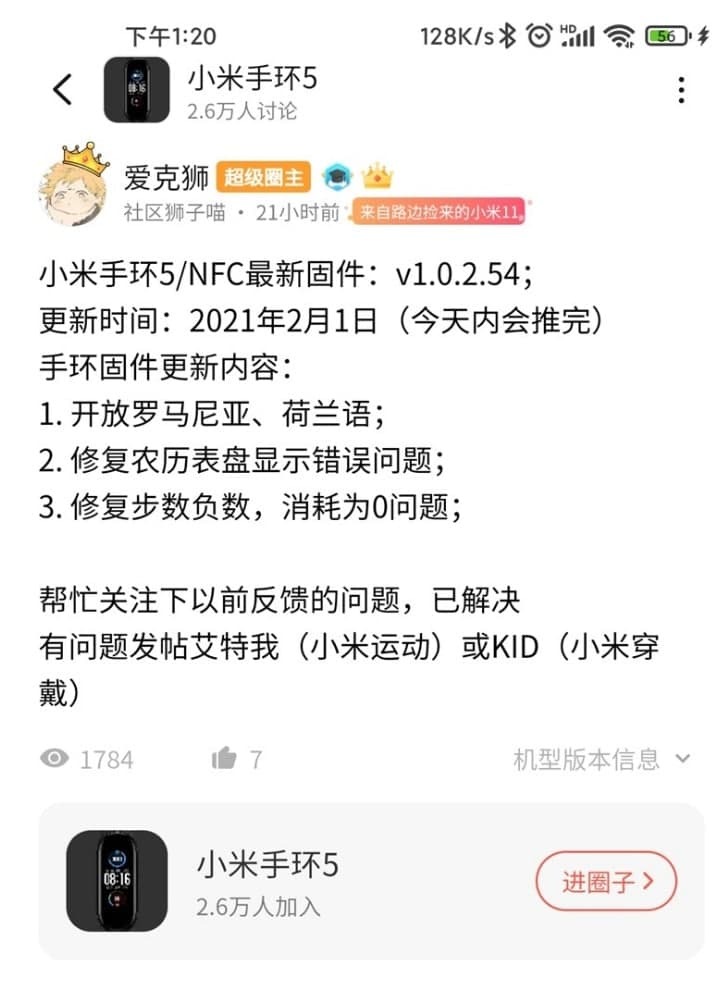Image resolution: width=716 pixels, height=986 pixels.
Task: Expand 机型版本信息 dropdown
Action: pyautogui.click(x=601, y=759)
